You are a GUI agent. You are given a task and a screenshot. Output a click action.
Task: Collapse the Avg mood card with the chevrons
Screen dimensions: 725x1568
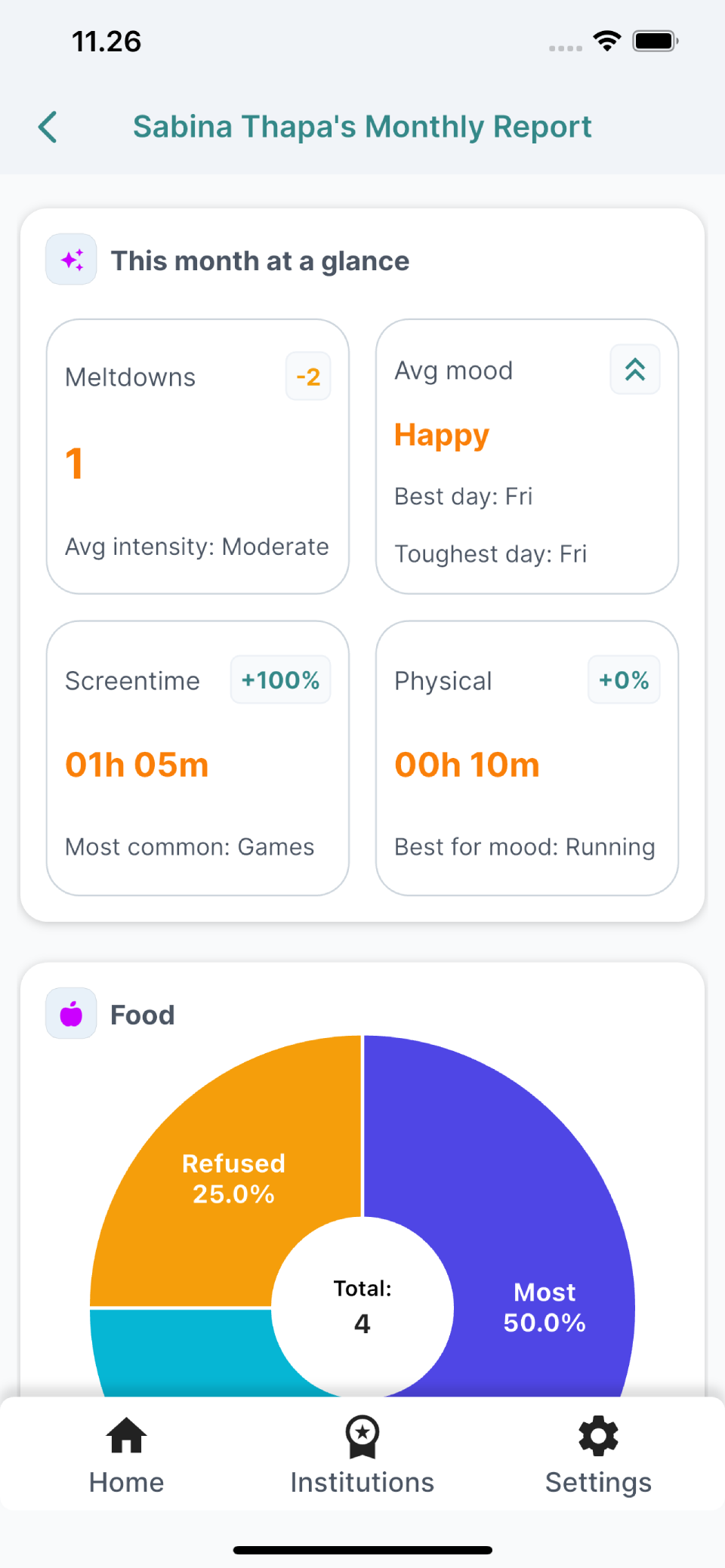click(635, 369)
